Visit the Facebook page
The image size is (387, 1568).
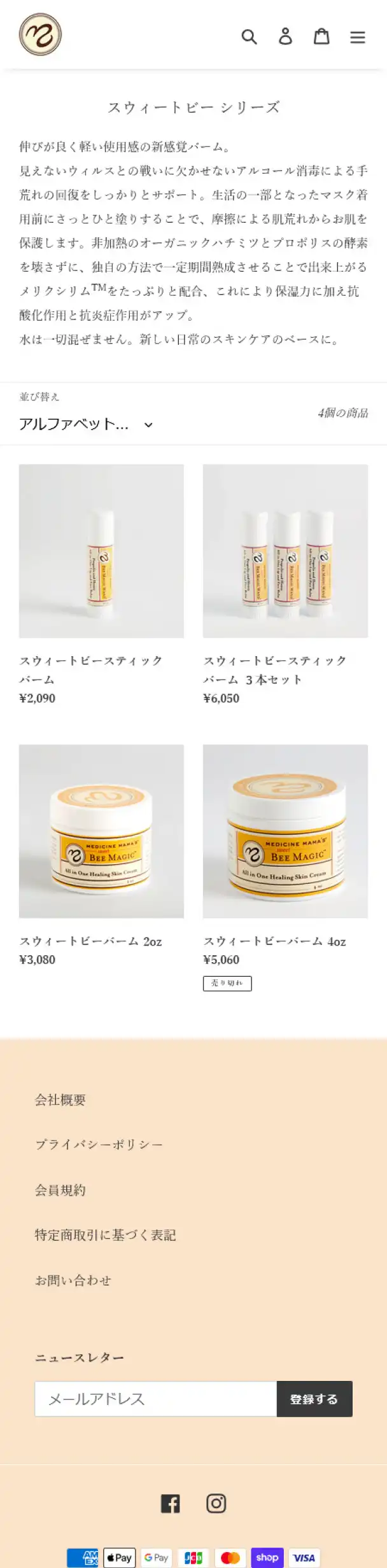[x=170, y=1503]
